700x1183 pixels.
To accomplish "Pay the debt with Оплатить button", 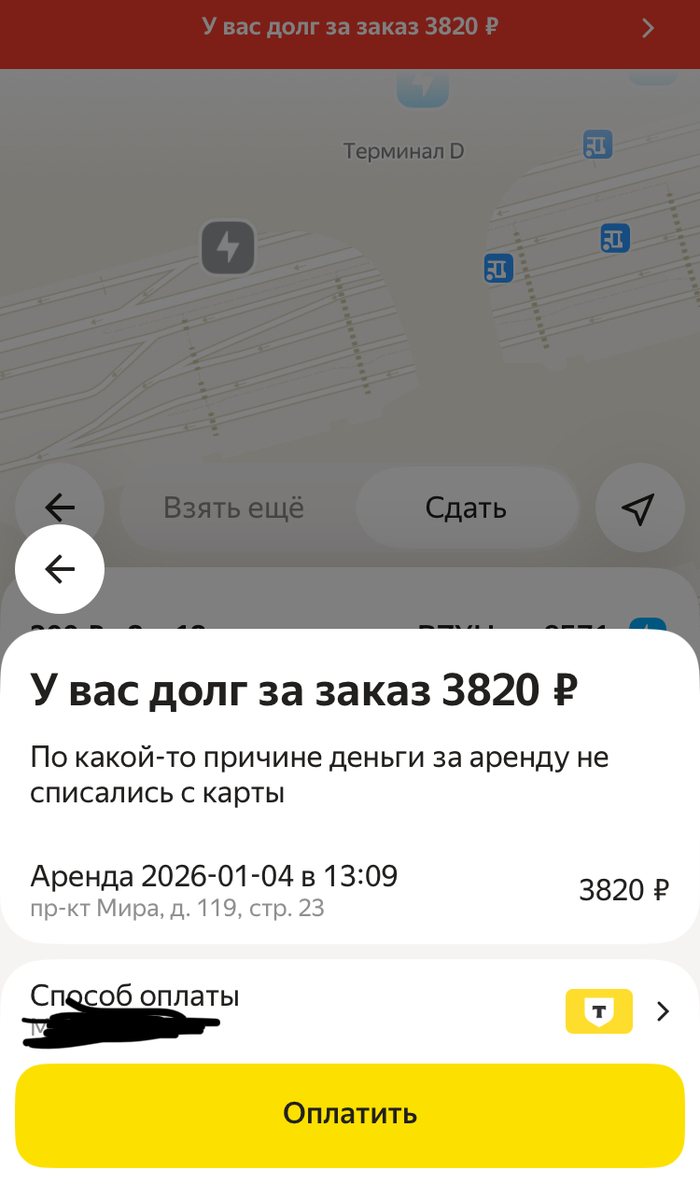I will point(349,1114).
